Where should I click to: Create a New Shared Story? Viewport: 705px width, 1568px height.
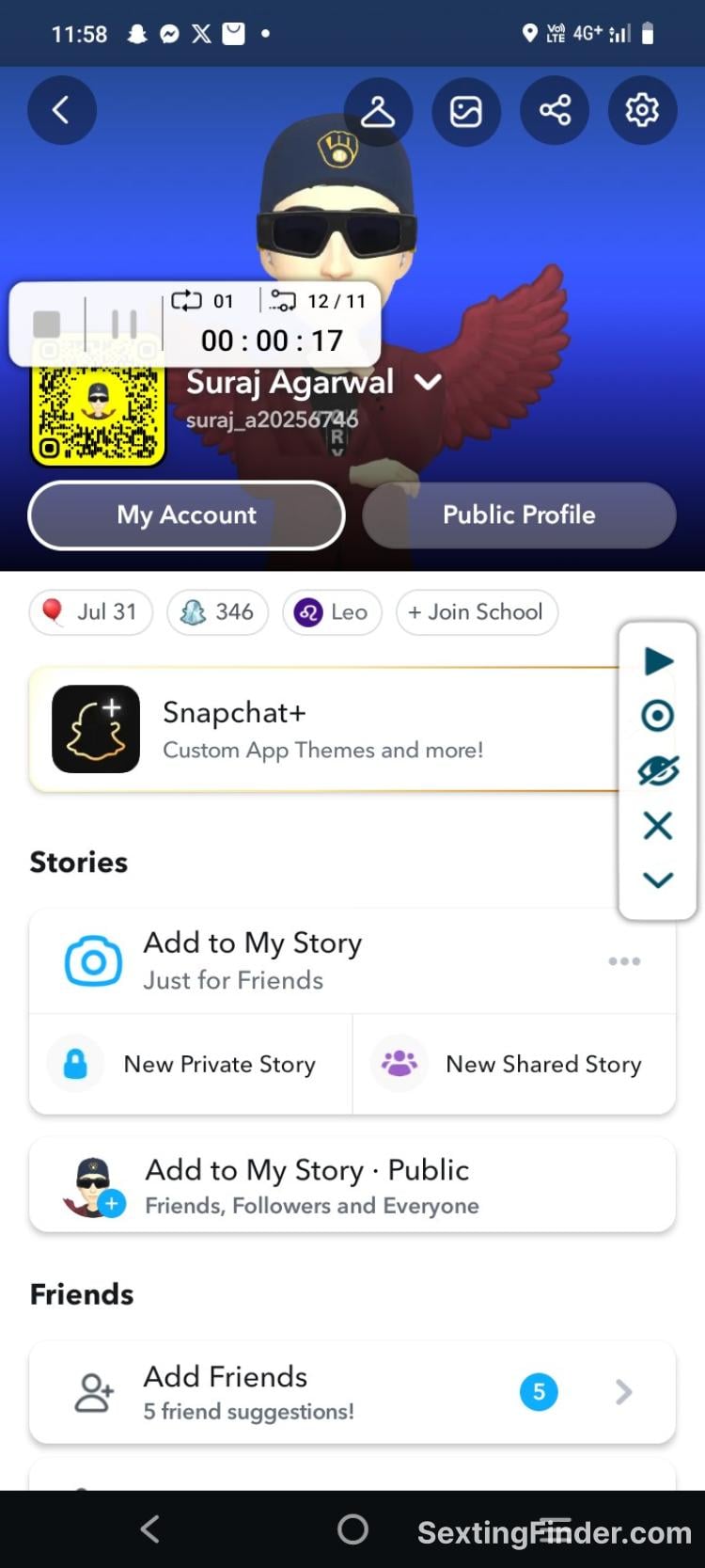pyautogui.click(x=514, y=1064)
